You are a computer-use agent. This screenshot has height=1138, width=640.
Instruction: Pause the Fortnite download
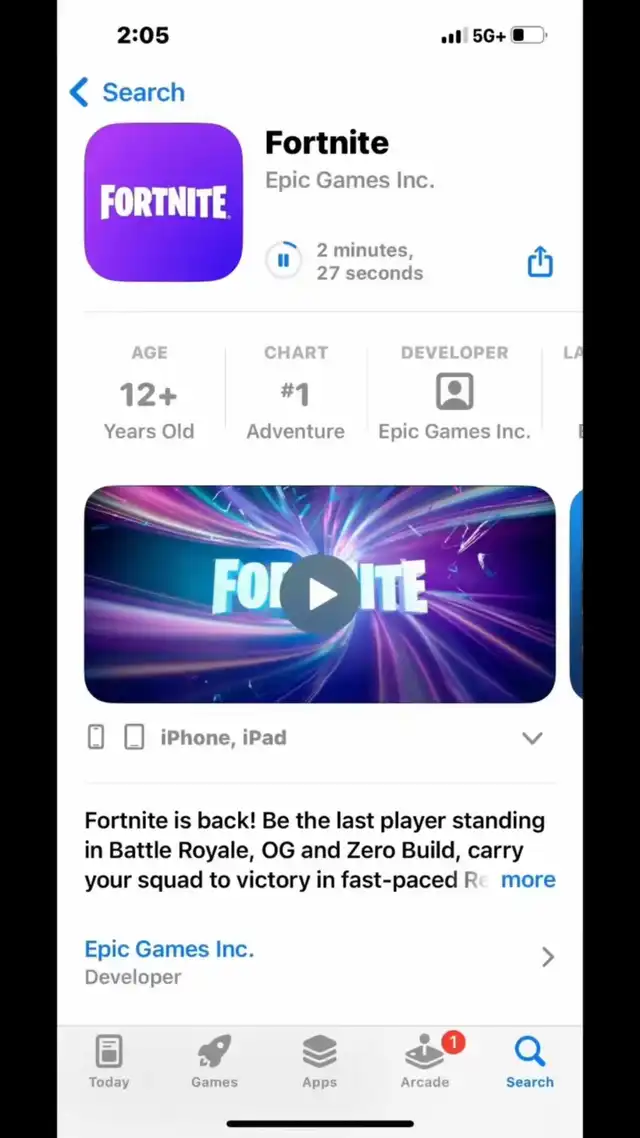tap(284, 260)
